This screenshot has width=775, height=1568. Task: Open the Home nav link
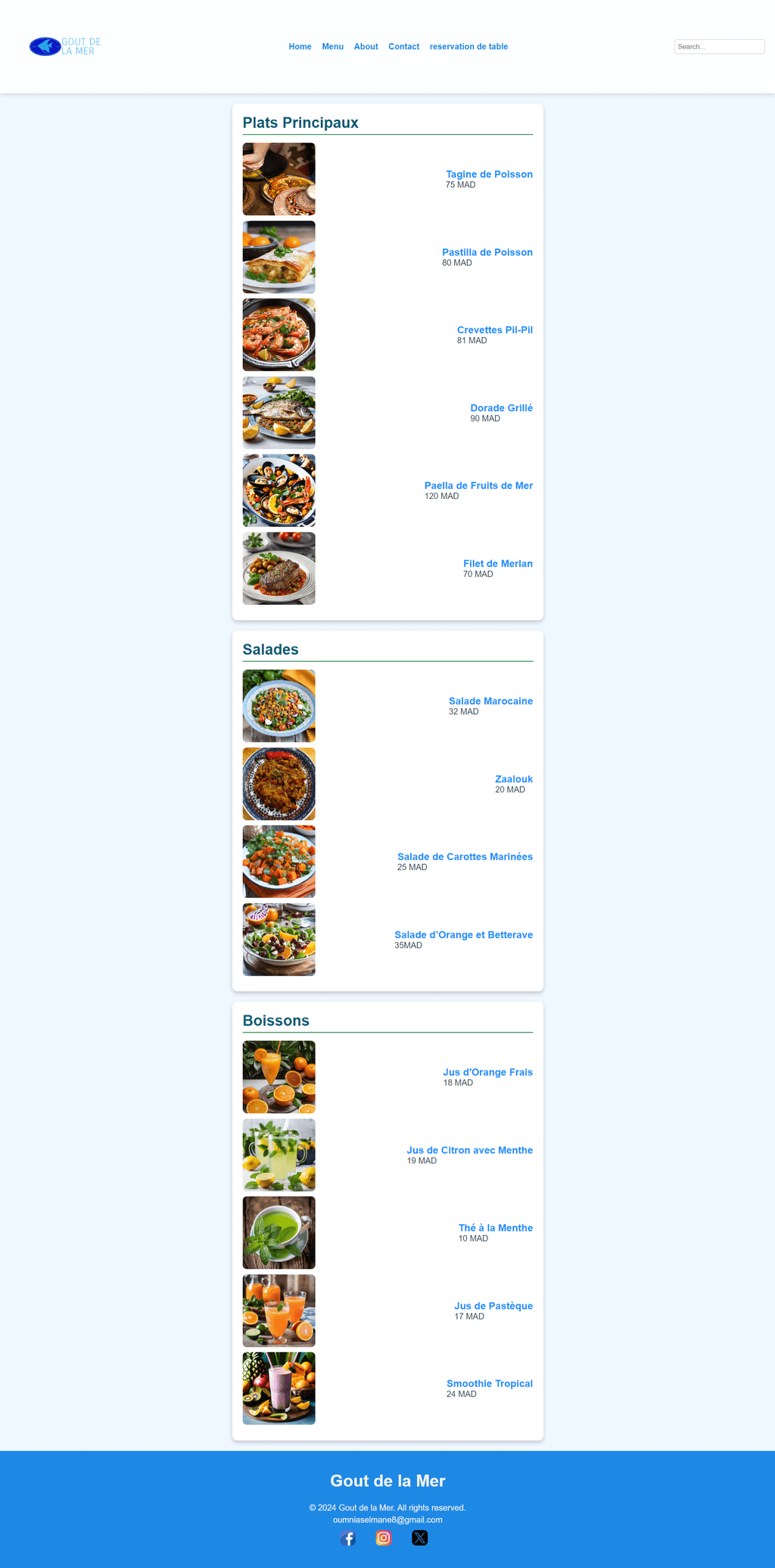point(300,47)
